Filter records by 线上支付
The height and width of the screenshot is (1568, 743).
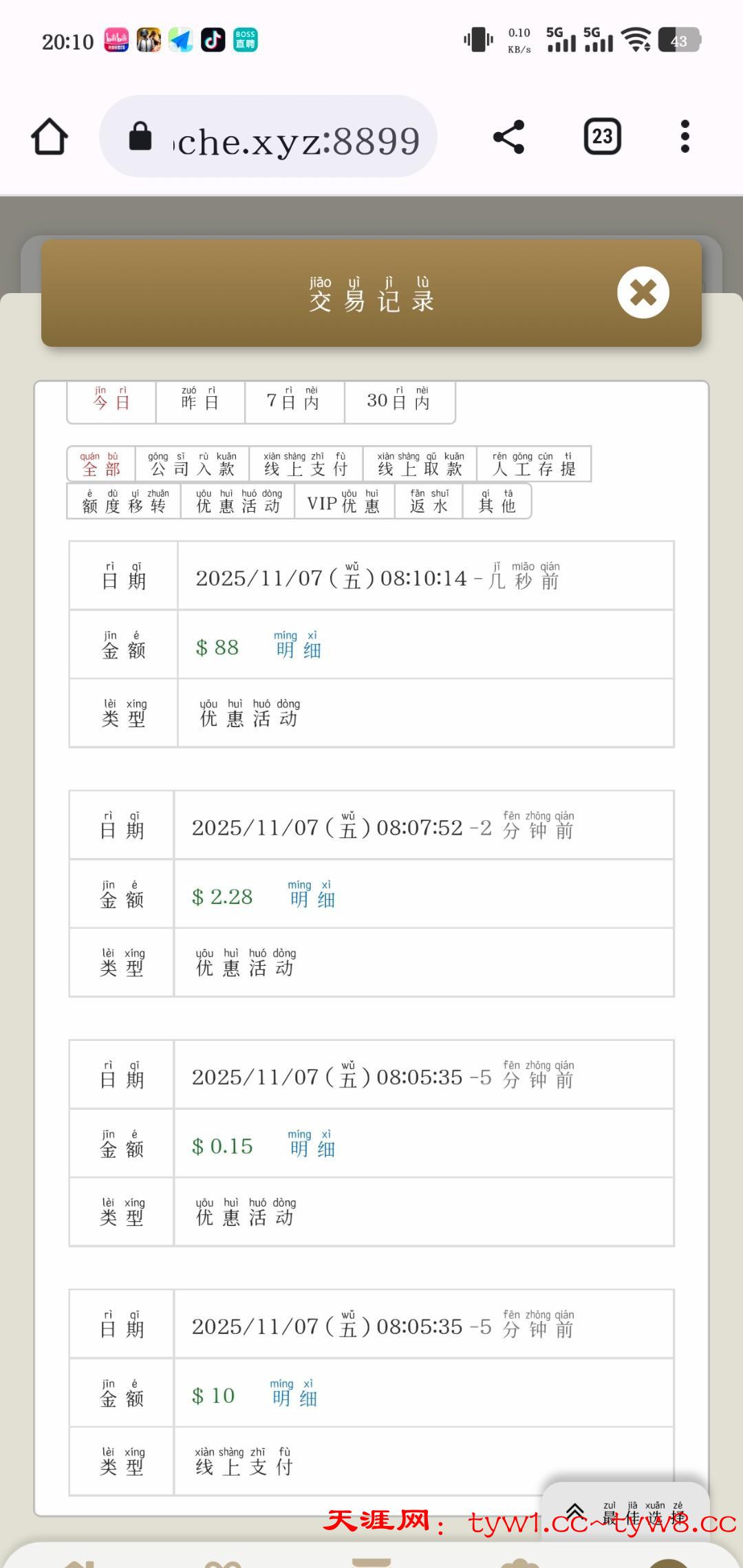[305, 465]
